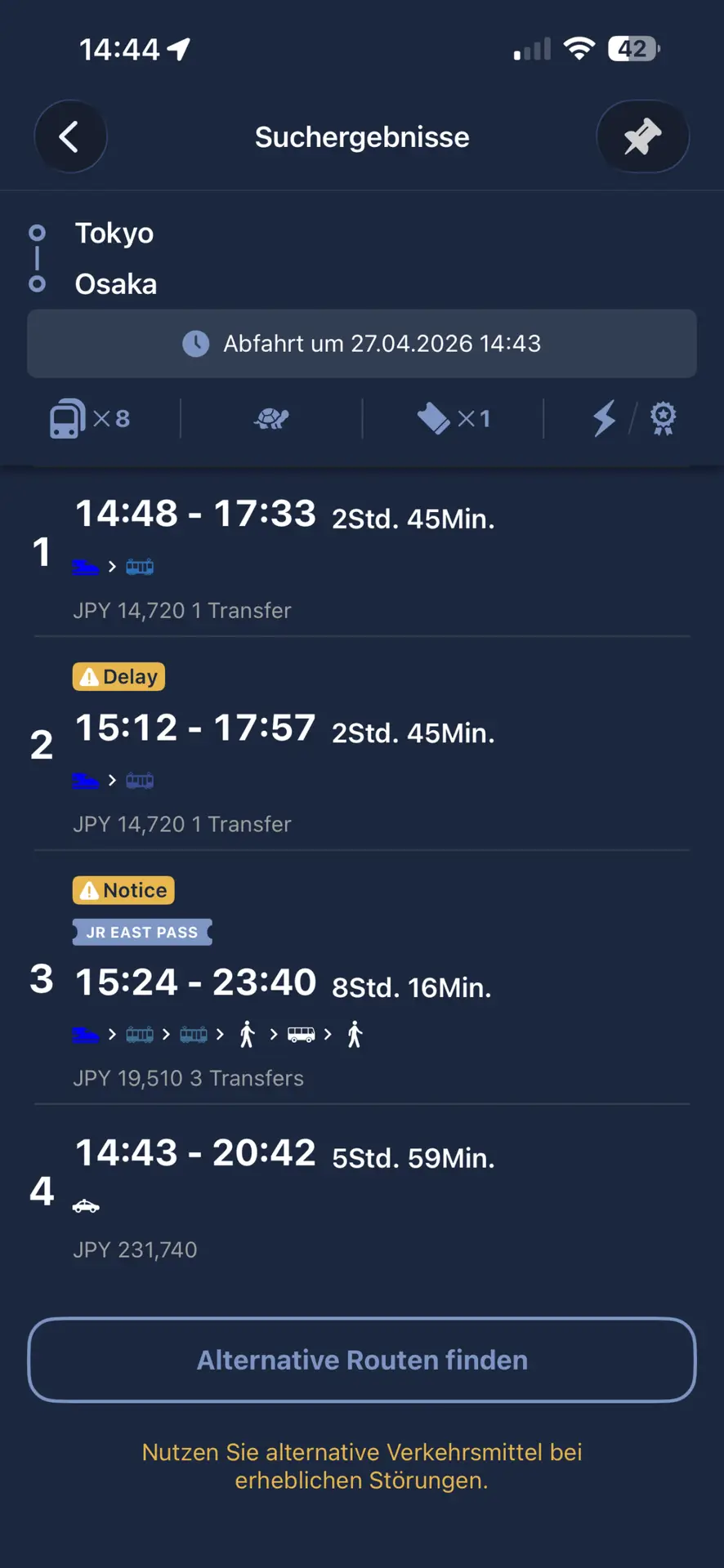Viewport: 724px width, 1568px height.
Task: Open the transport modes filter showing ×8
Action: (90, 419)
